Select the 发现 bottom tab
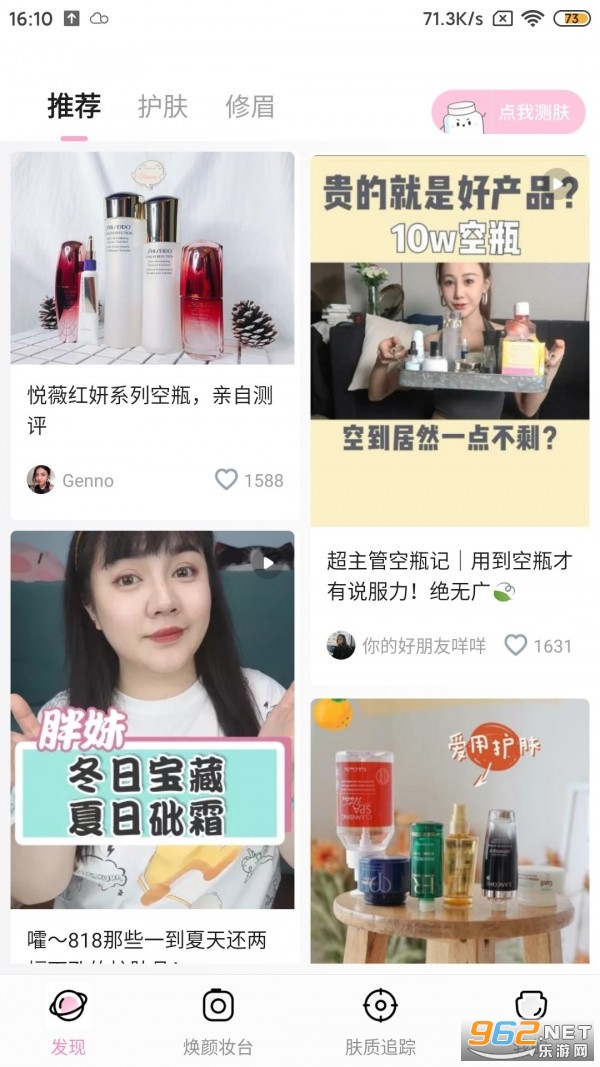 [x=68, y=1021]
